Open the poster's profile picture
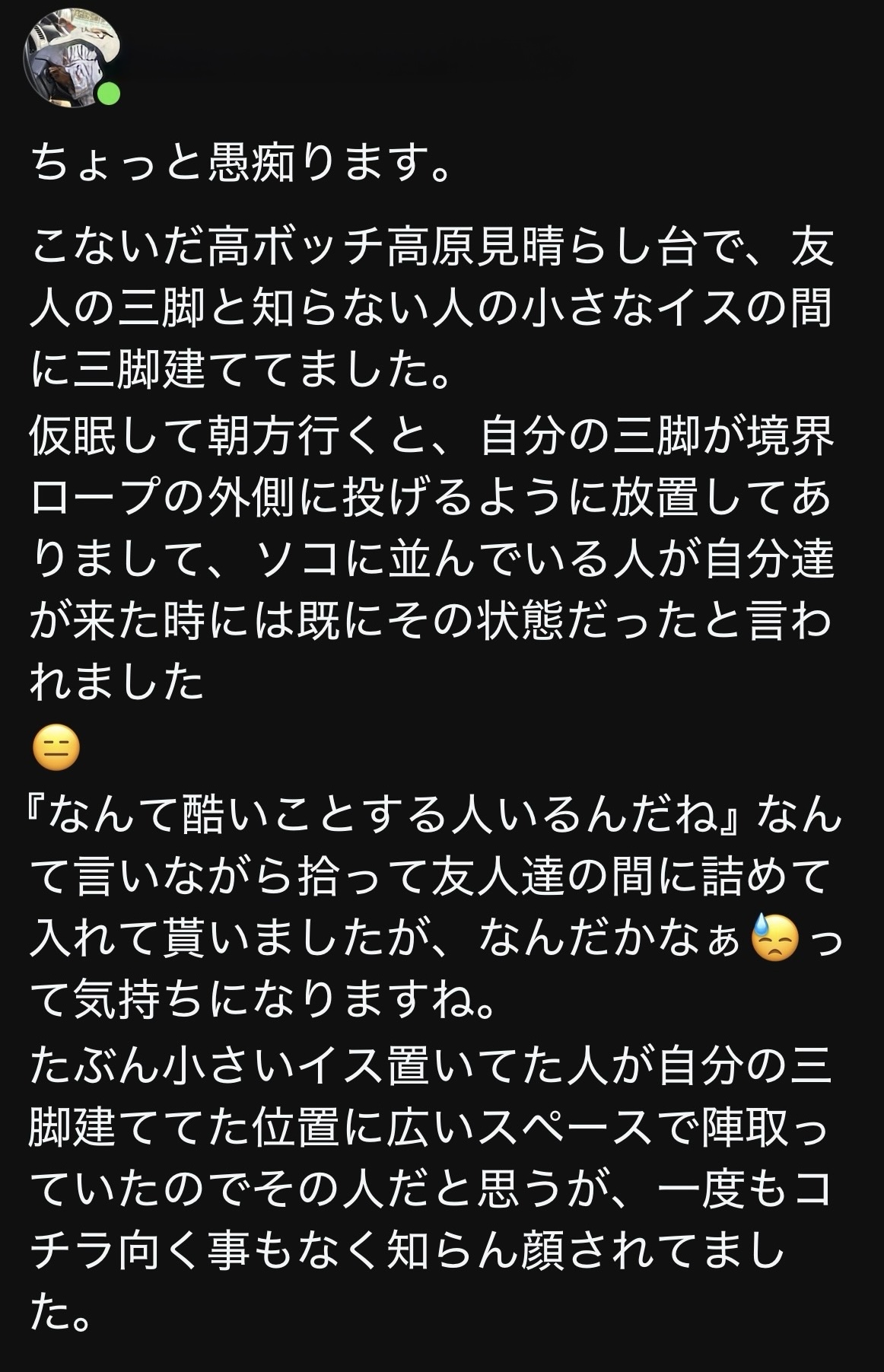 pyautogui.click(x=71, y=59)
